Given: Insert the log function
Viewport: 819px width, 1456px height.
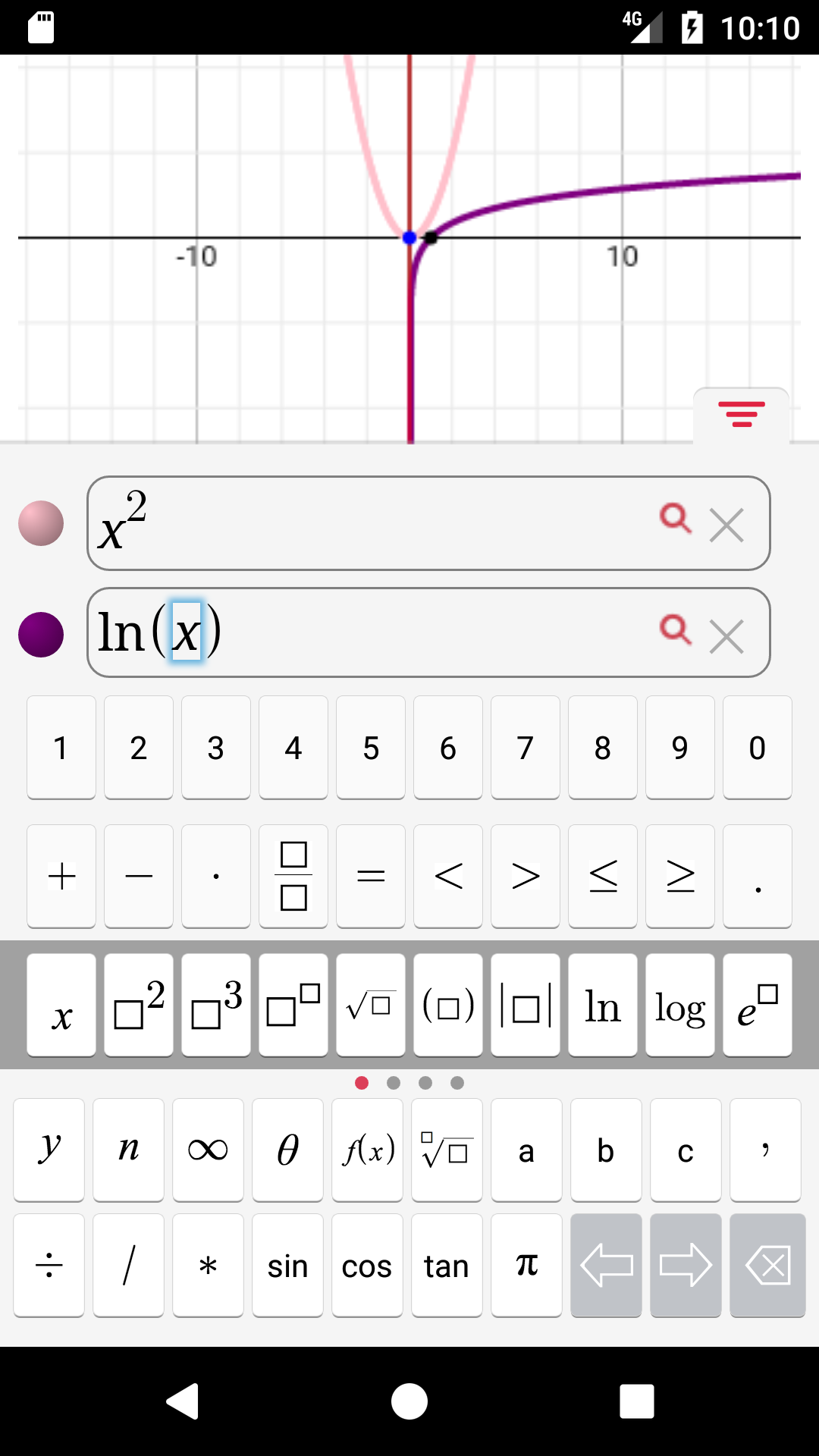Looking at the screenshot, I should (680, 1006).
